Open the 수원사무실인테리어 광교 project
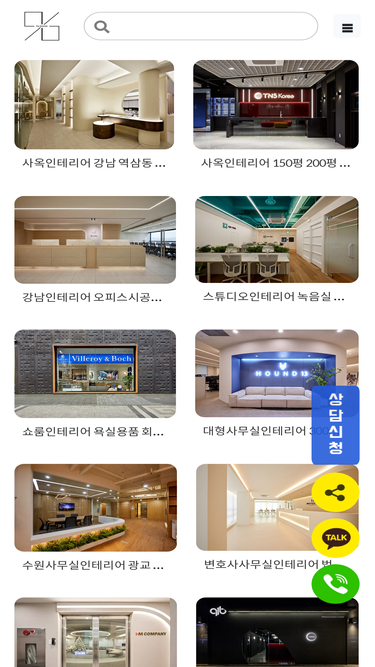 click(x=96, y=507)
